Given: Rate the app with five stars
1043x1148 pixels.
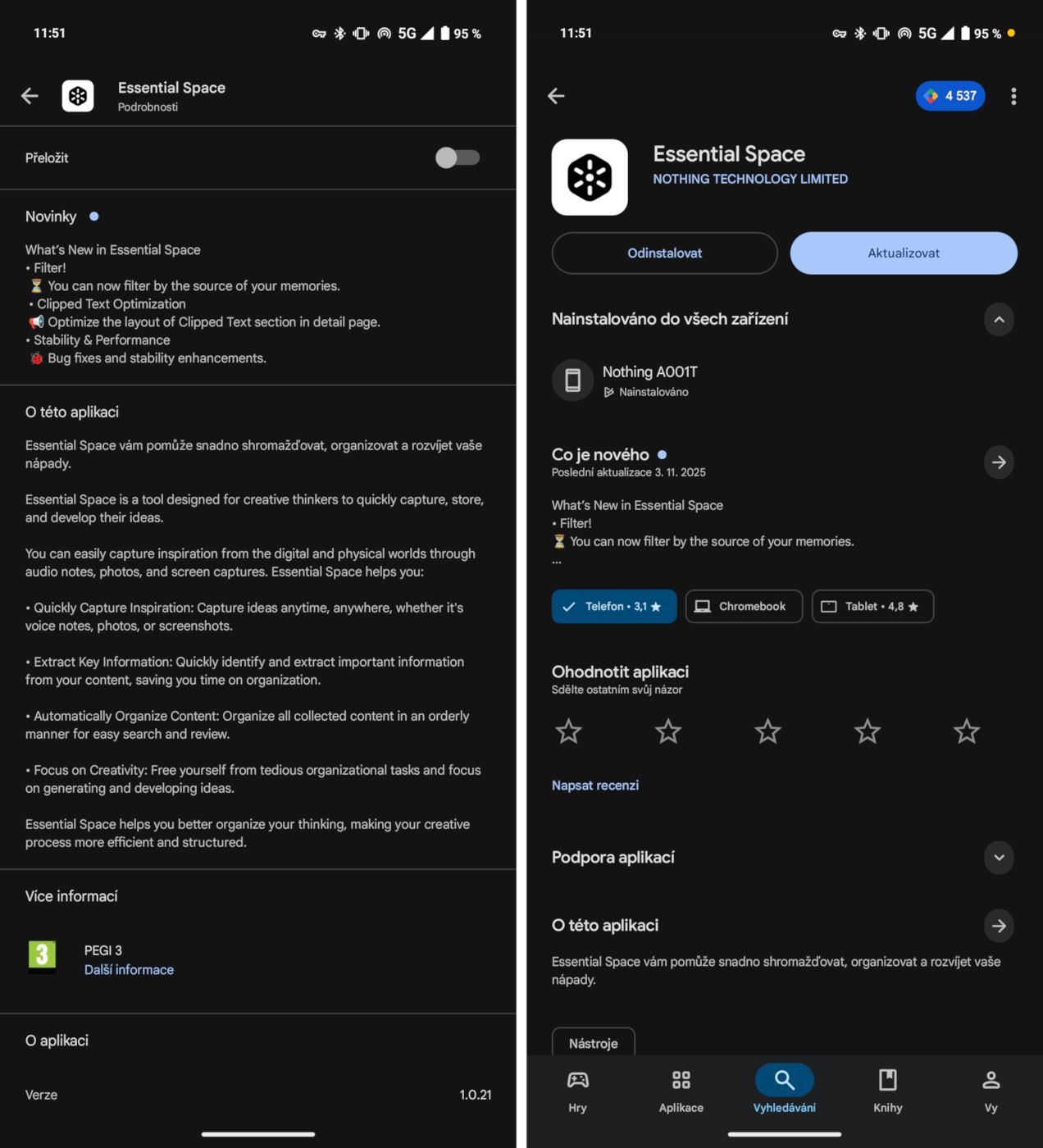Looking at the screenshot, I should pos(966,731).
